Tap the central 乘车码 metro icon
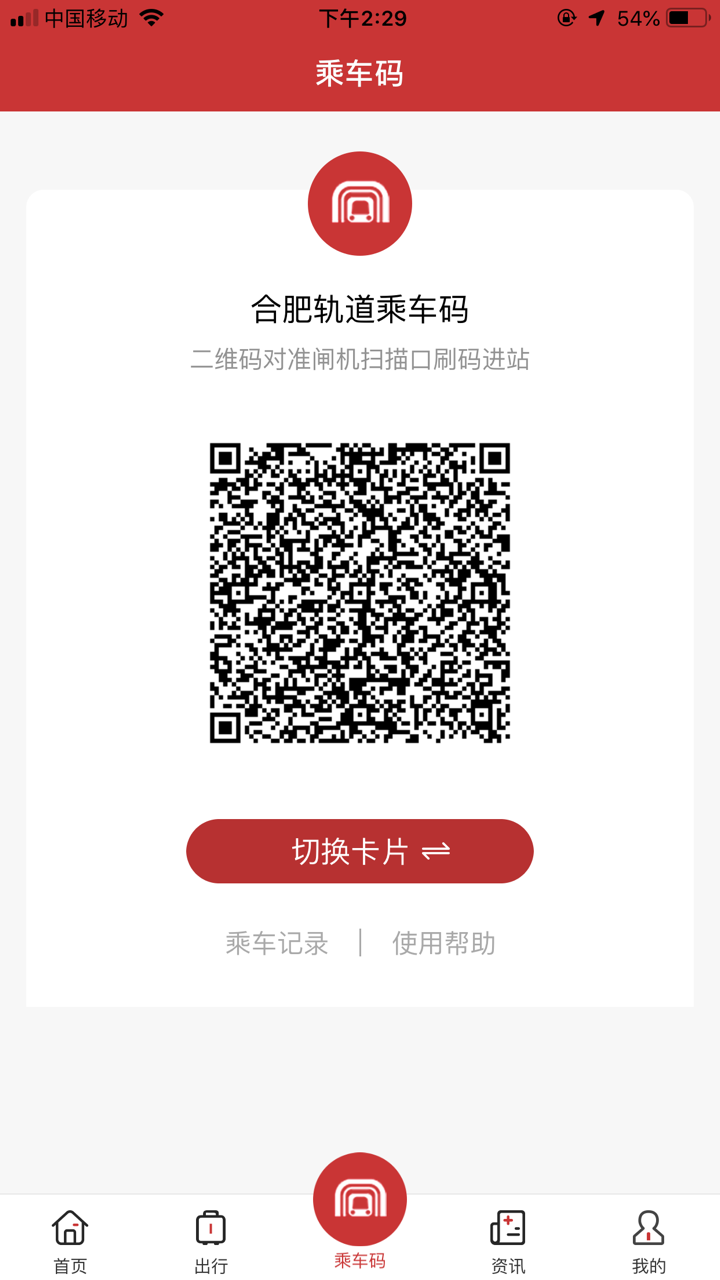 [x=360, y=1199]
